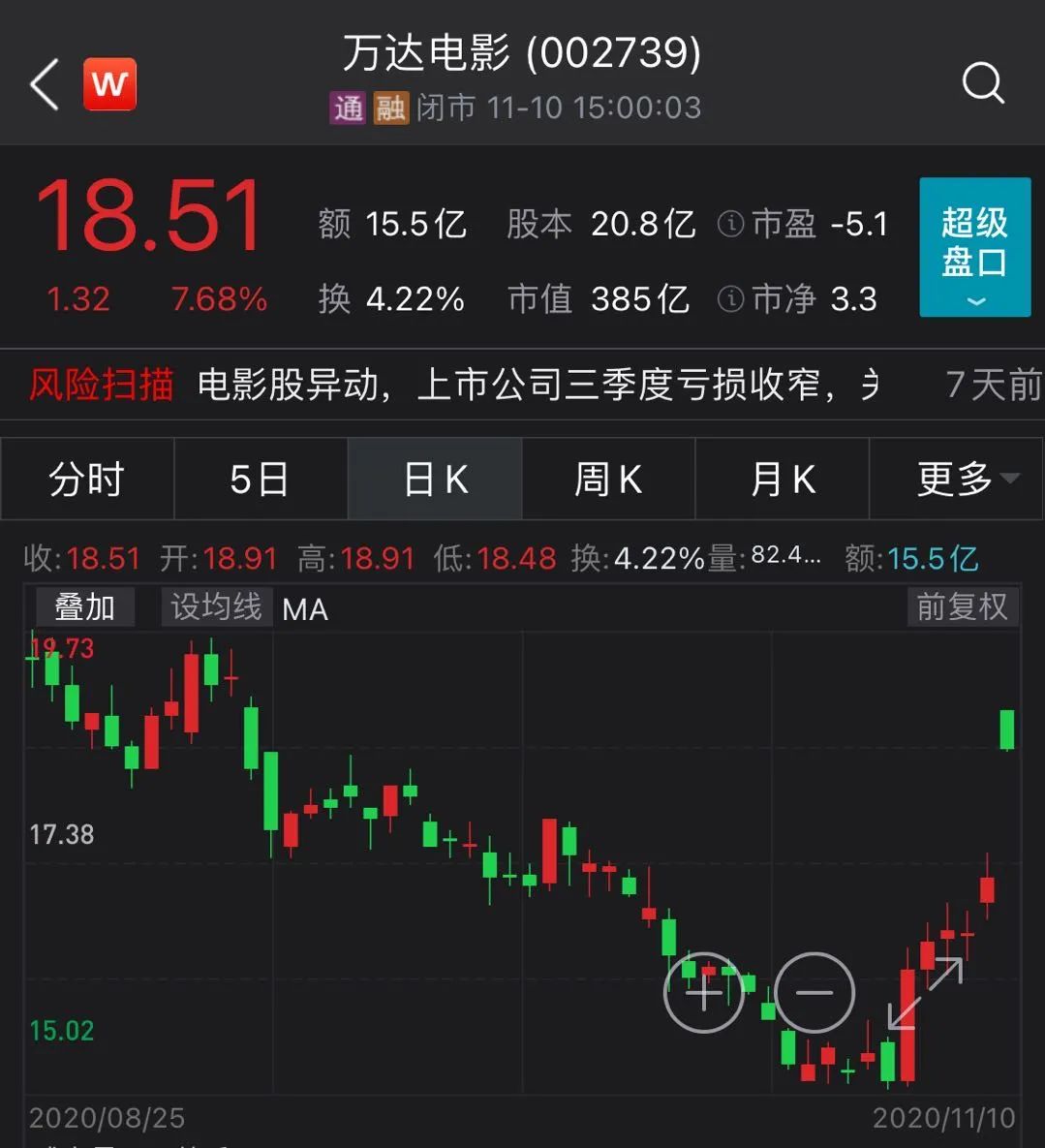Show the 月K monthly chart
This screenshot has width=1045, height=1148.
tap(783, 479)
